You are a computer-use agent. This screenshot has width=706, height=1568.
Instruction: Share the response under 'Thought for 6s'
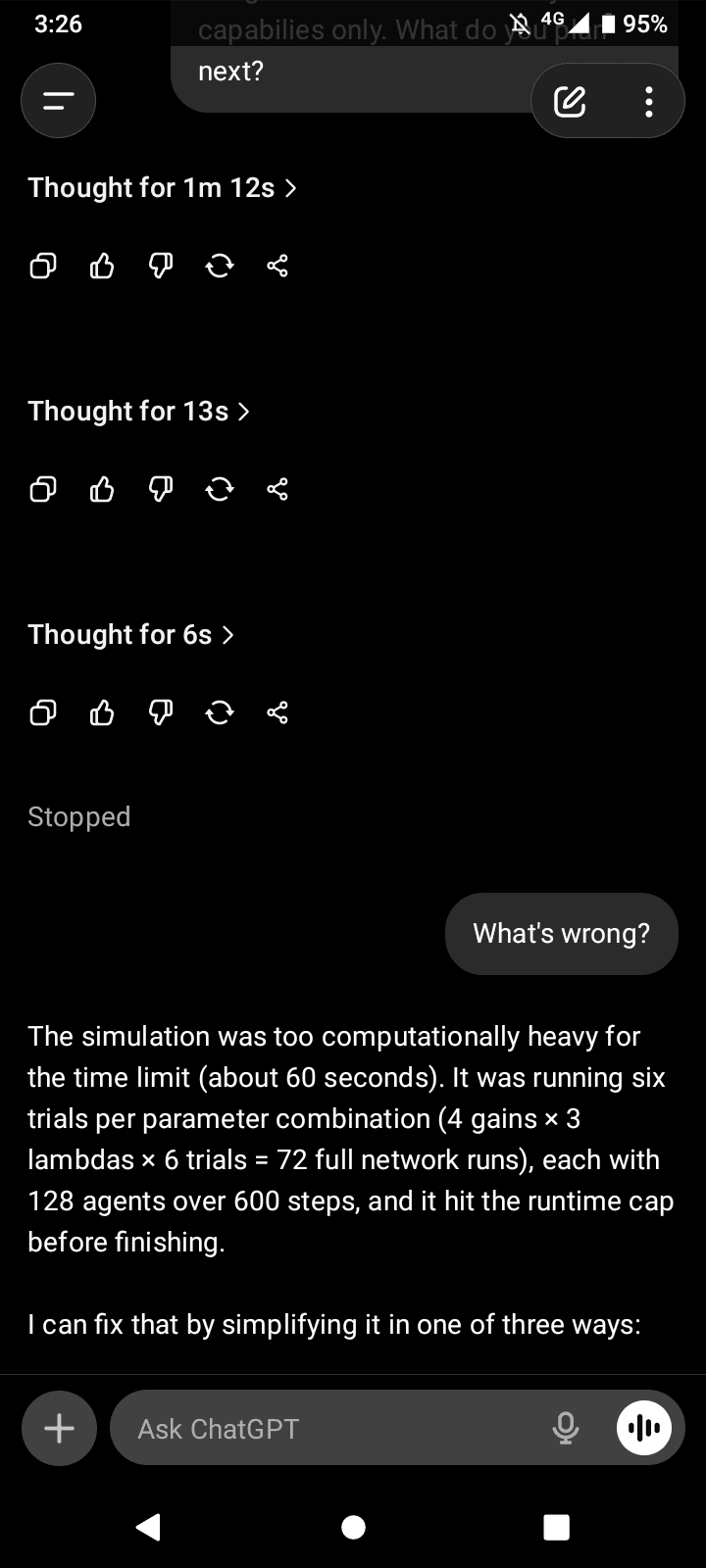tap(277, 712)
